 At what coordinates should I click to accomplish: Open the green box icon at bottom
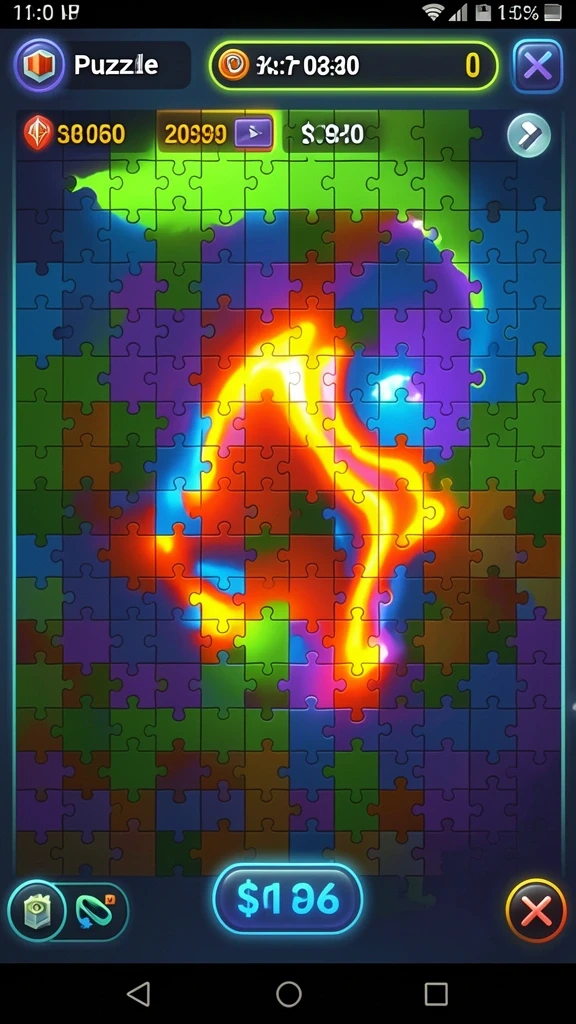click(x=37, y=910)
